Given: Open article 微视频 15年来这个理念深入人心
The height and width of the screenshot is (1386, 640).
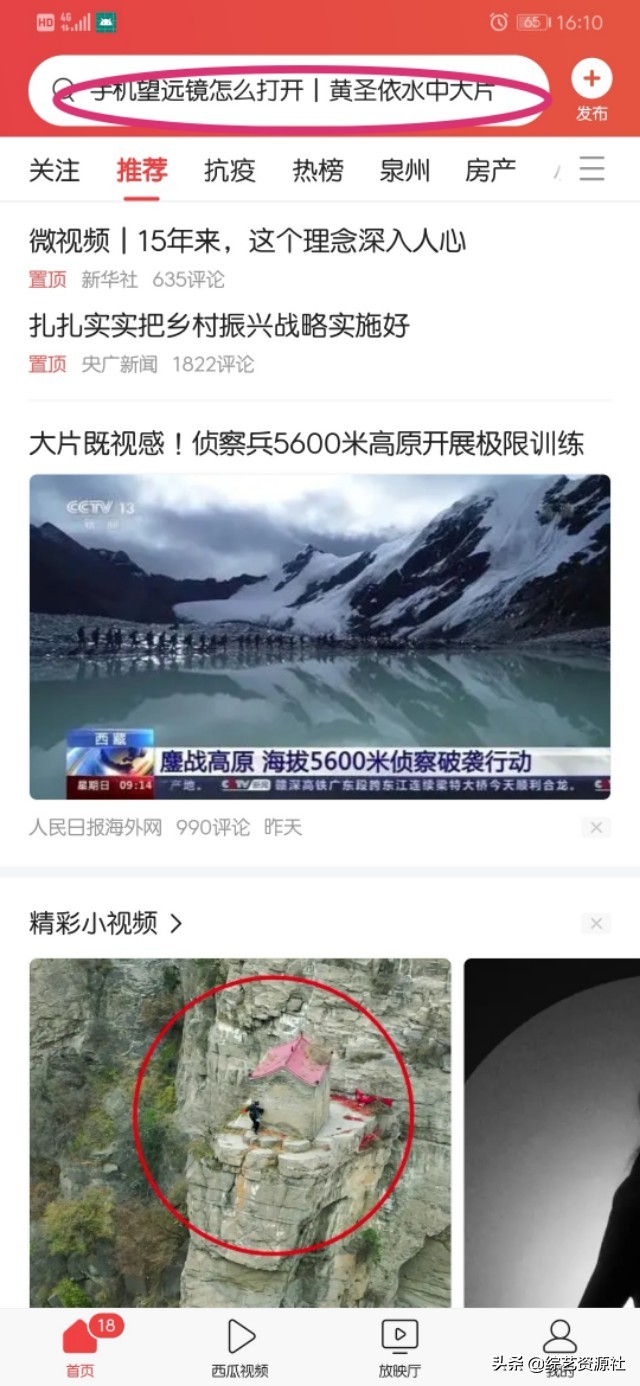Looking at the screenshot, I should pyautogui.click(x=248, y=241).
